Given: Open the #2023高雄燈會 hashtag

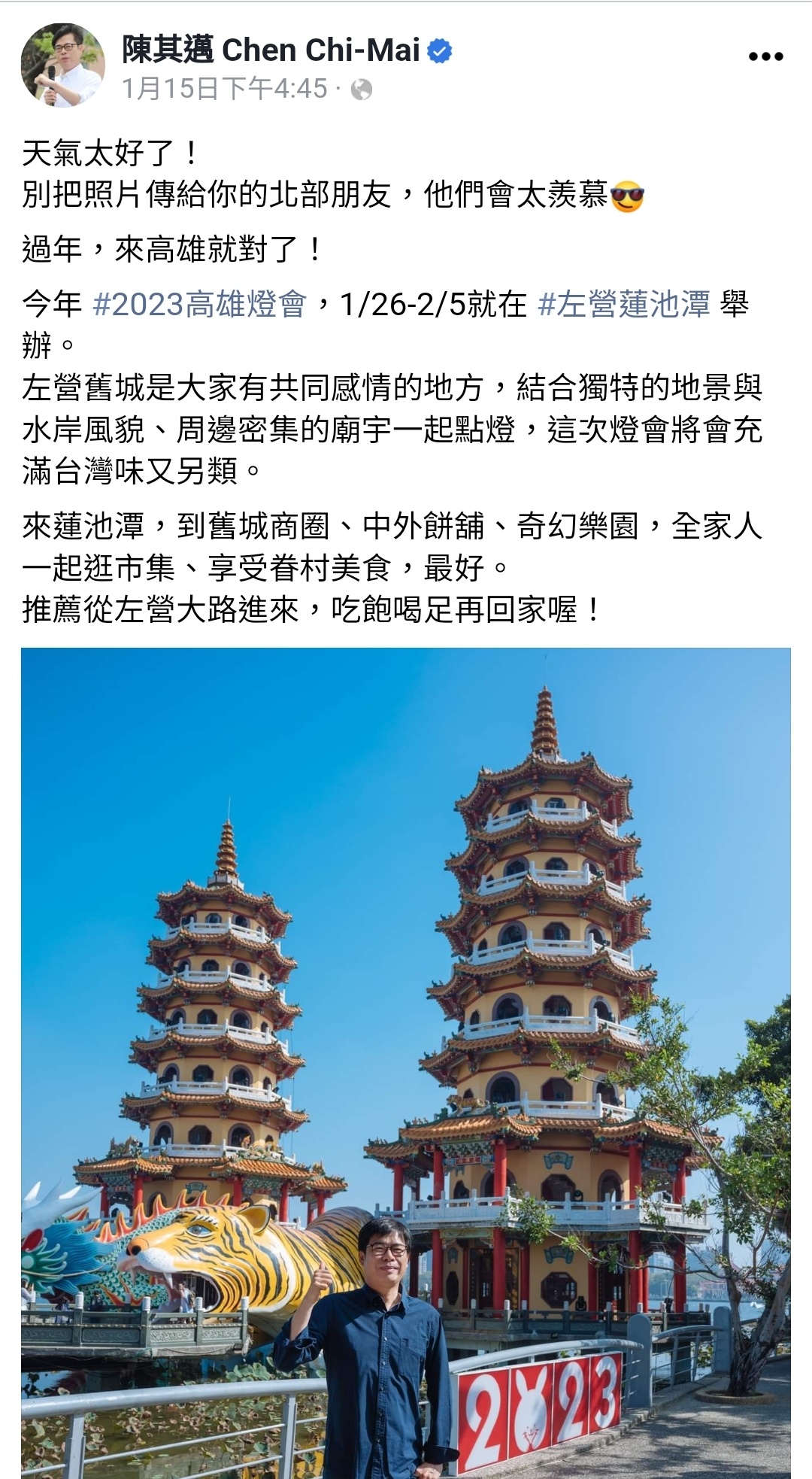Looking at the screenshot, I should 199,304.
